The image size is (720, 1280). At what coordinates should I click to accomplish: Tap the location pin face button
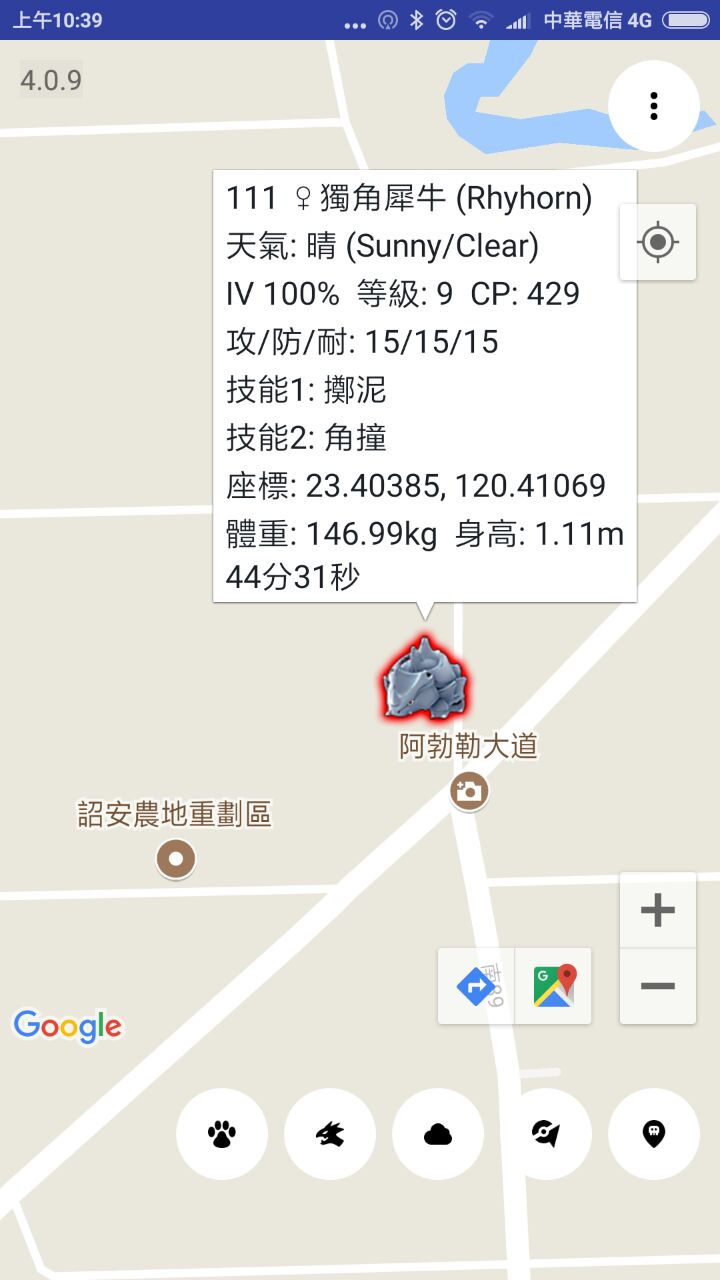(654, 1134)
